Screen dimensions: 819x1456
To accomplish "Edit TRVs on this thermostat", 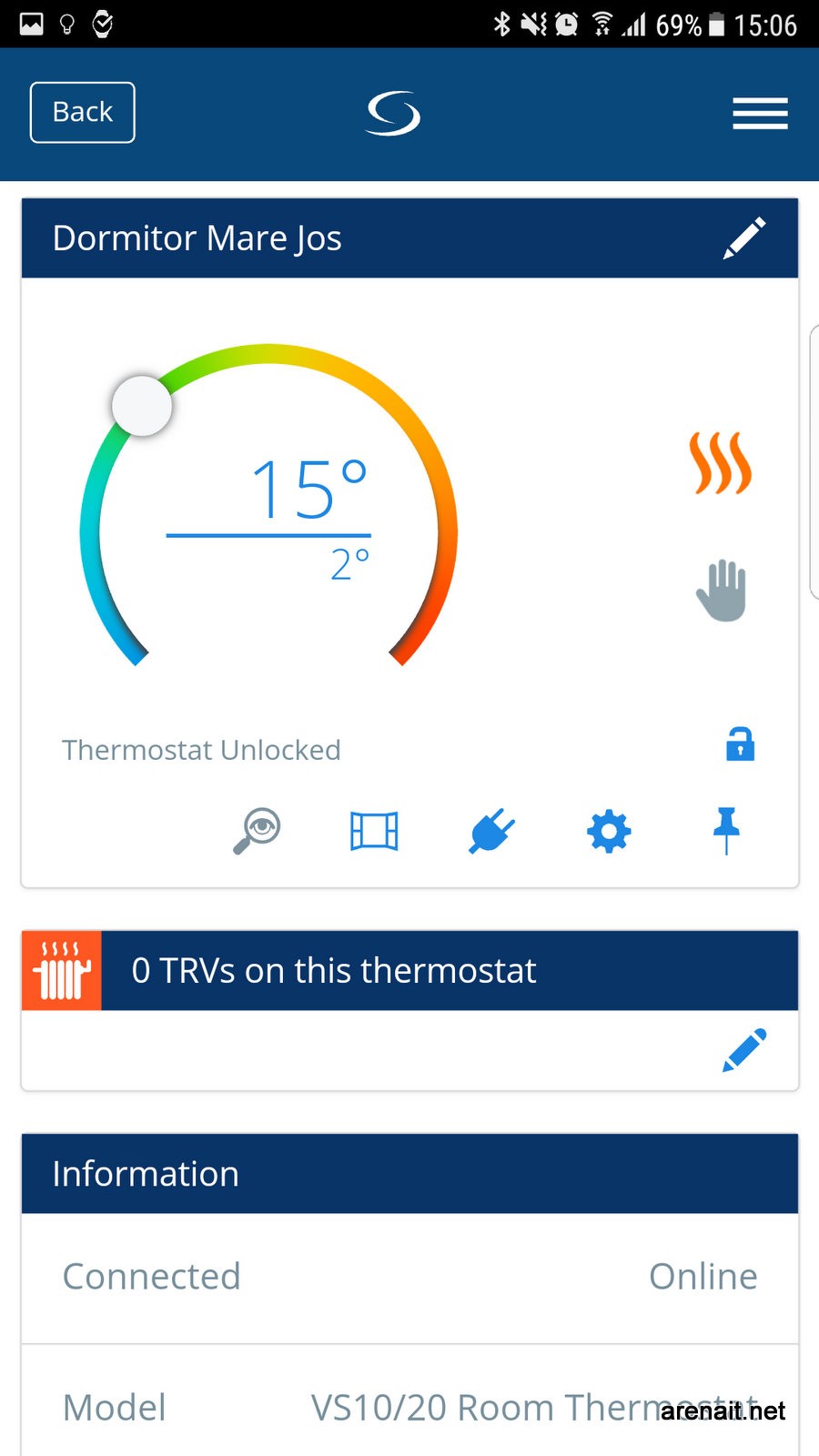I will [x=744, y=1050].
